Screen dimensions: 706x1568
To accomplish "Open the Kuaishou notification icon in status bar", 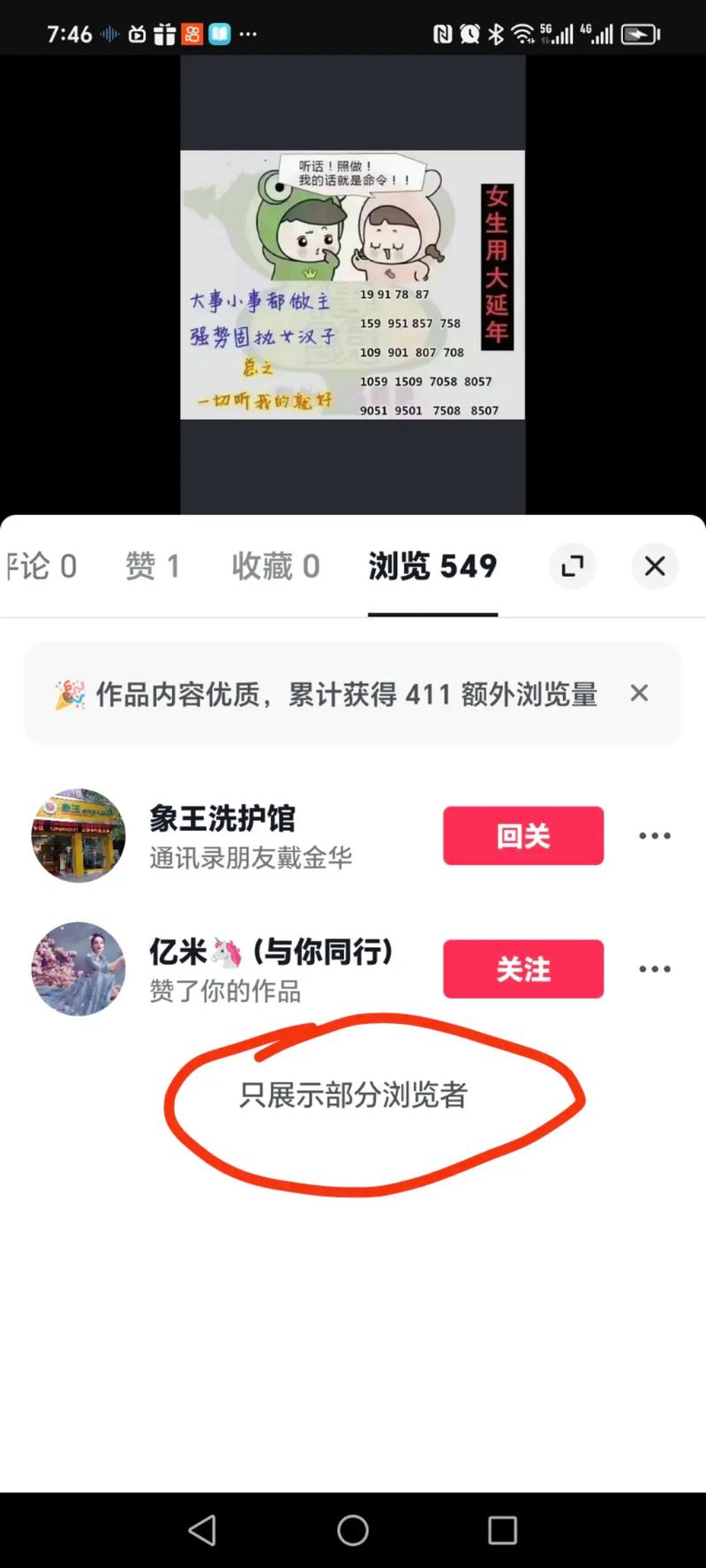I will [x=193, y=34].
